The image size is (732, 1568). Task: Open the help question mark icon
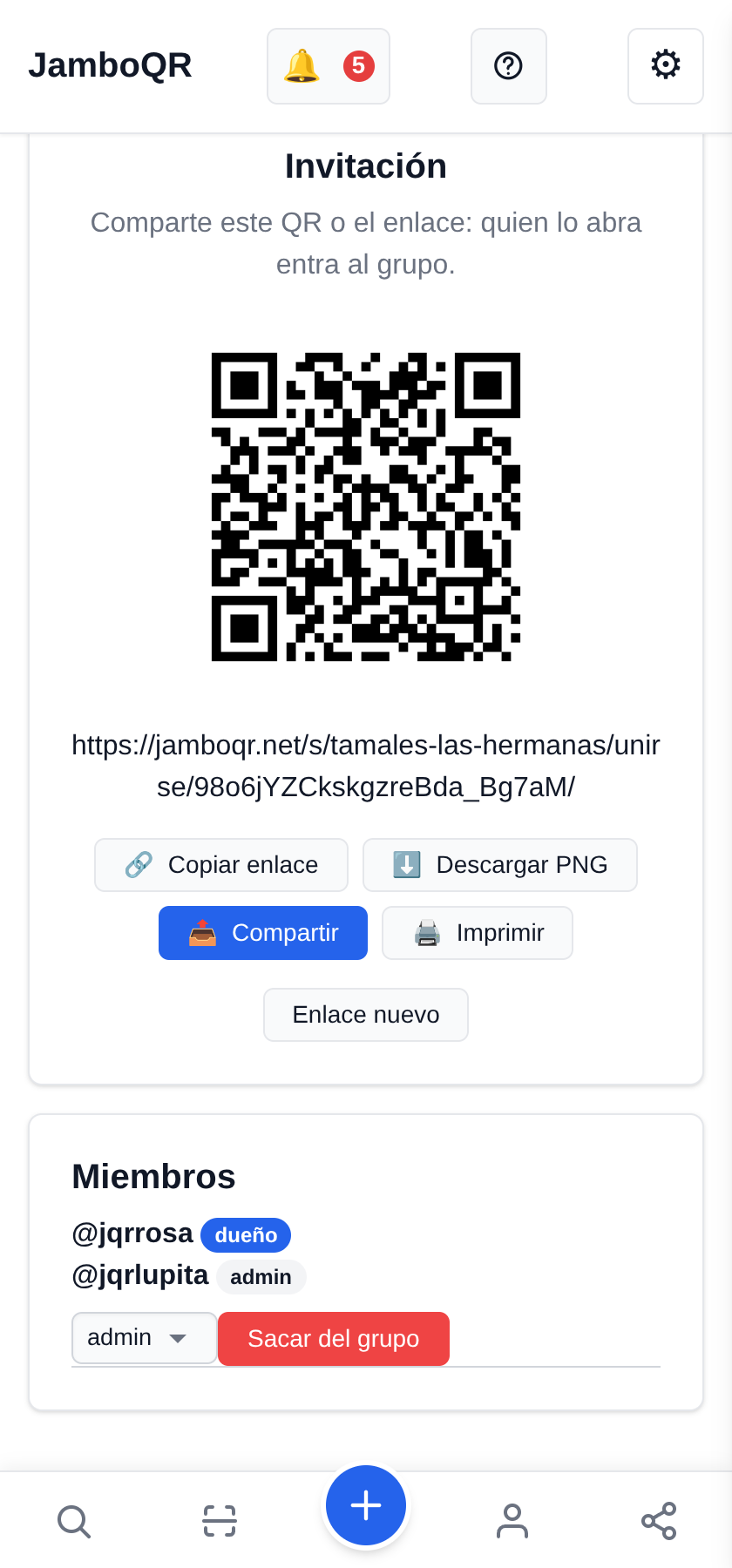tap(509, 66)
